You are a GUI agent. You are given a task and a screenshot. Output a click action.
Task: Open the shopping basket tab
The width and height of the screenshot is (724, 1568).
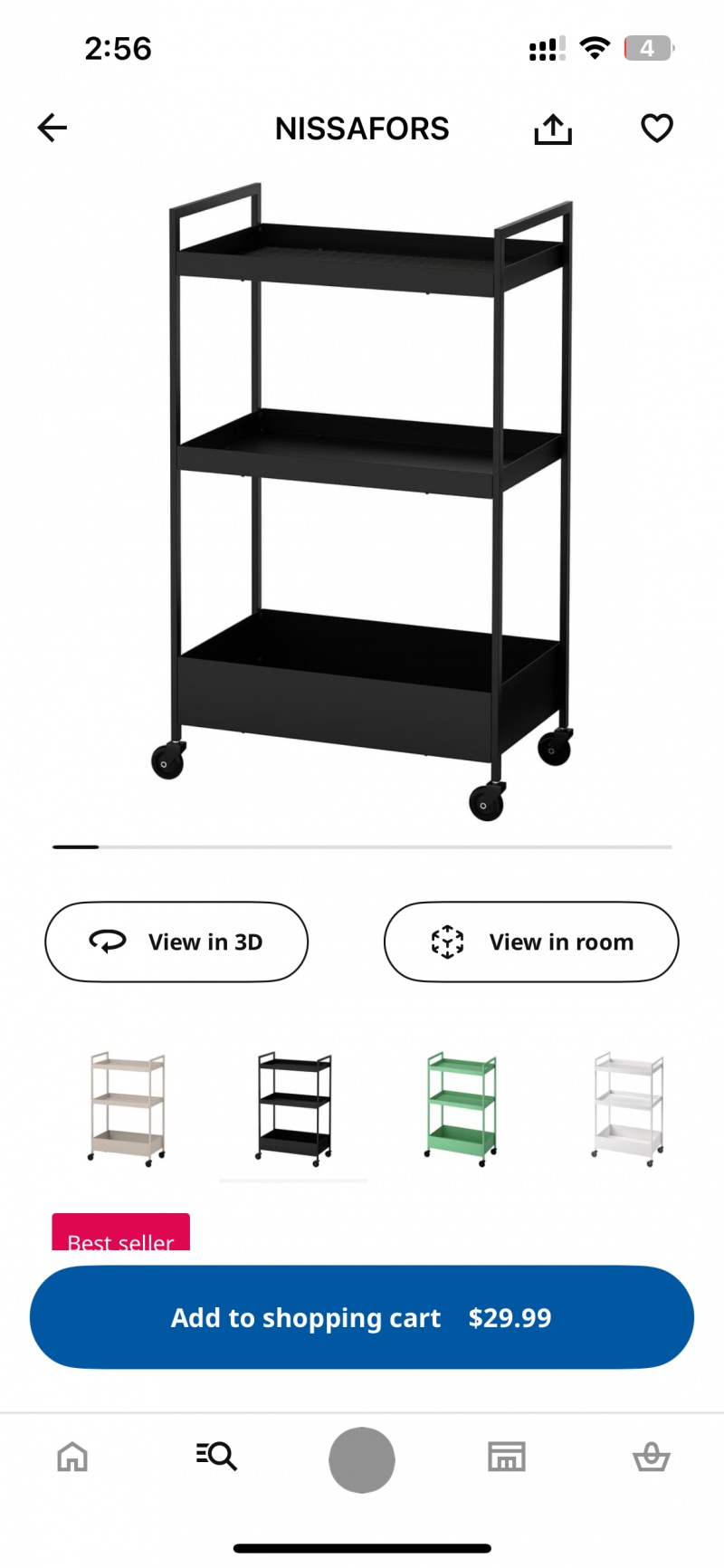(651, 1457)
